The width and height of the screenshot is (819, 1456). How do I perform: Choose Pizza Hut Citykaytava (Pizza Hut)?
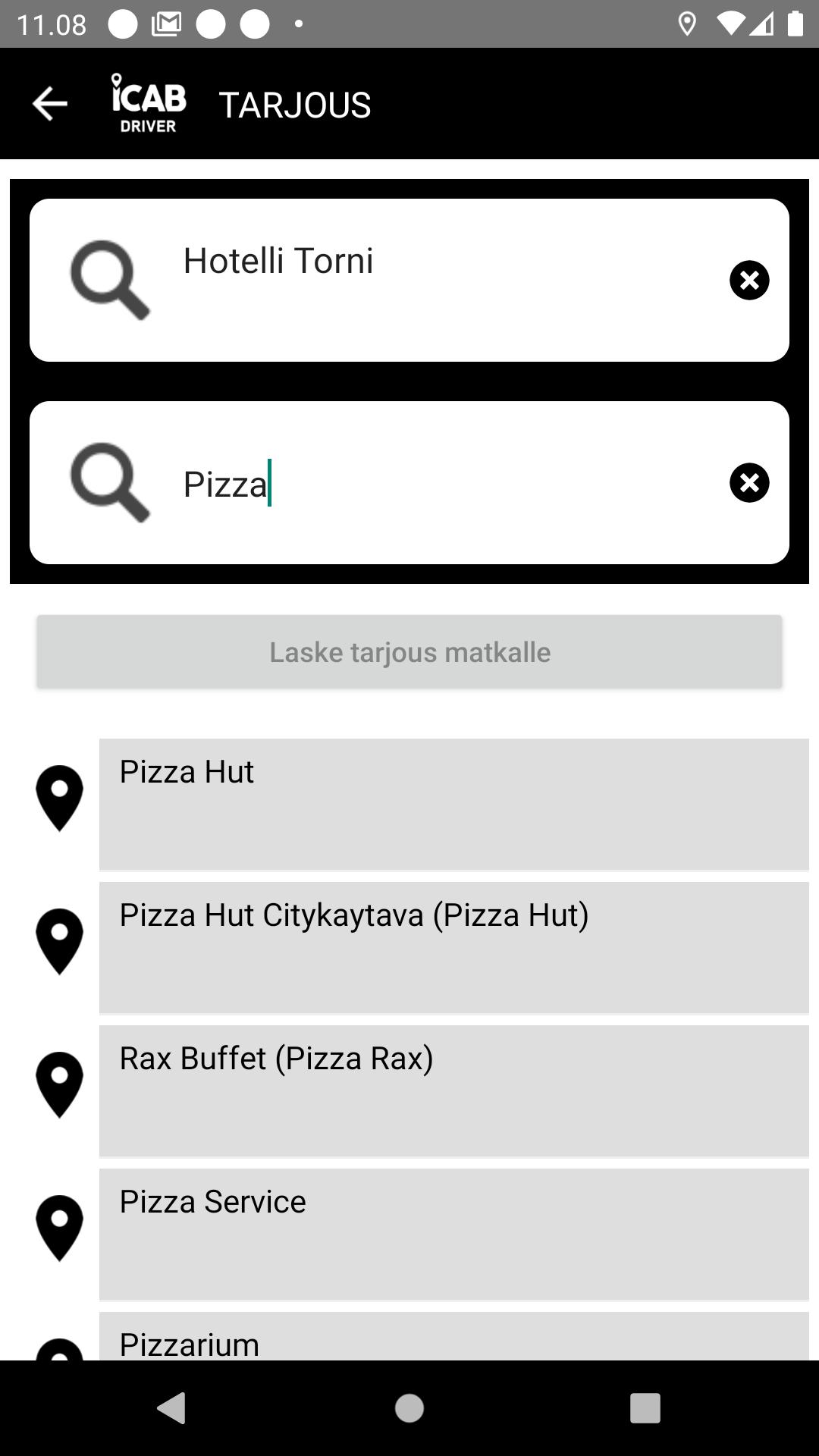pyautogui.click(x=453, y=947)
